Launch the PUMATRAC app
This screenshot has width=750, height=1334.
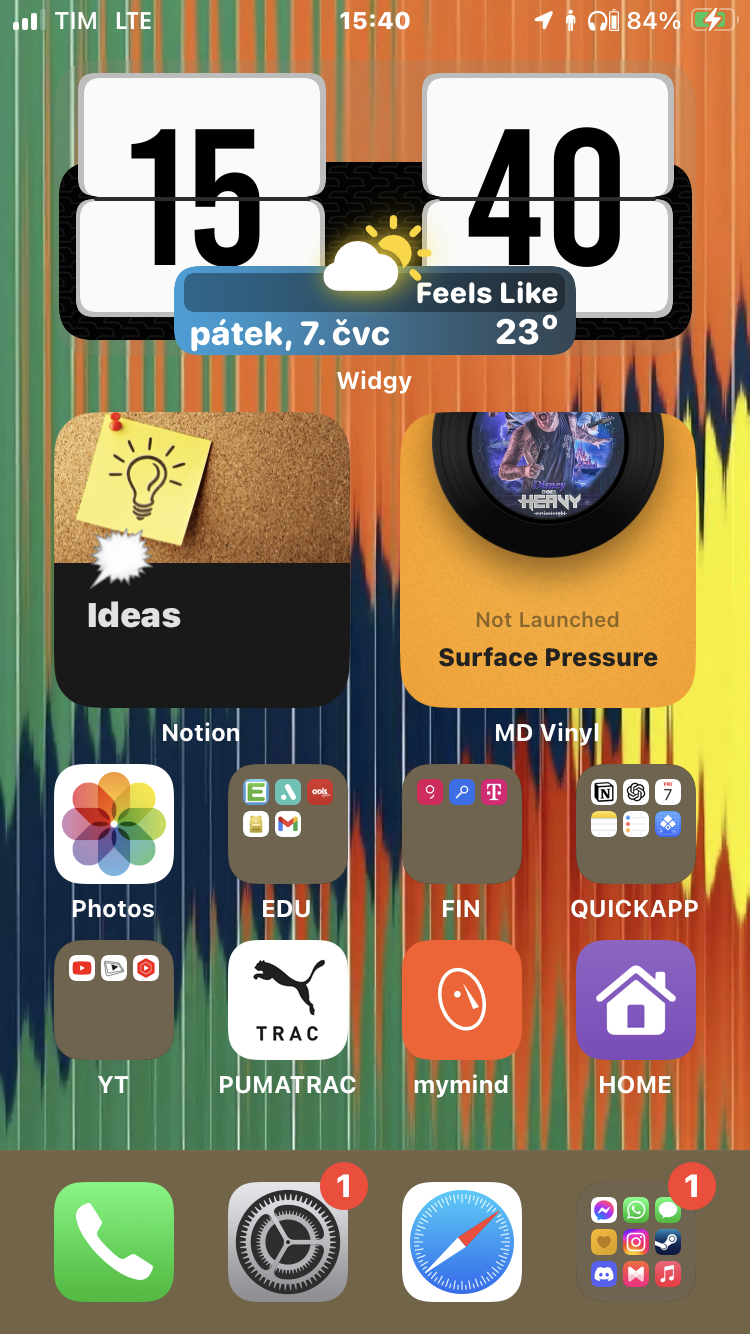287,1000
